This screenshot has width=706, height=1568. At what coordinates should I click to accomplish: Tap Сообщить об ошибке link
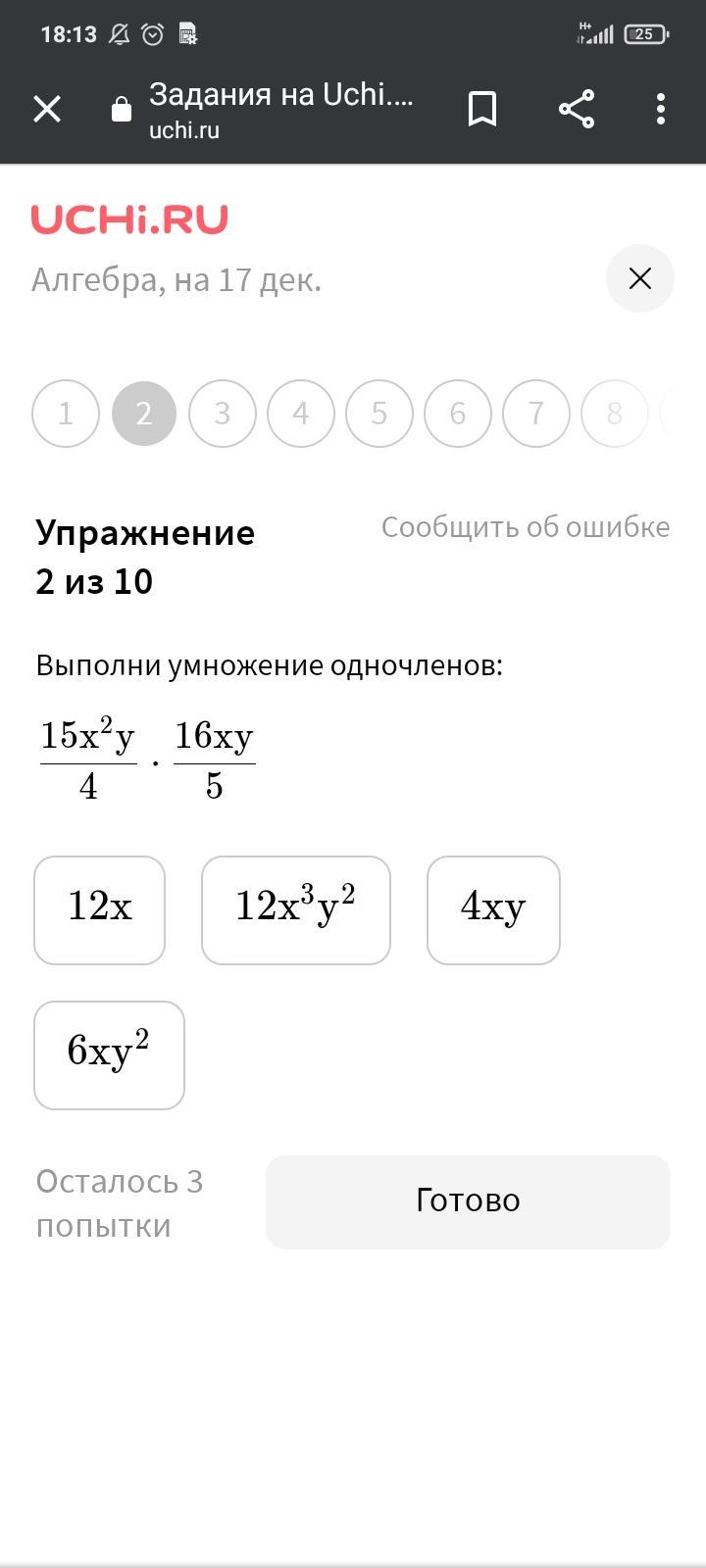[526, 527]
